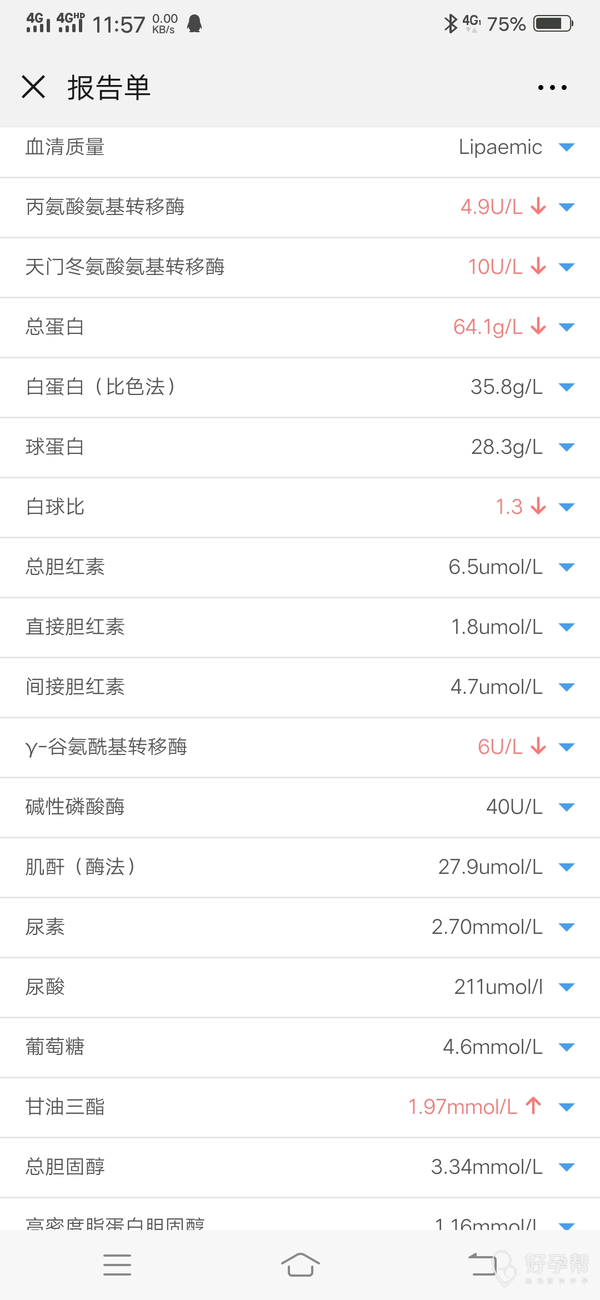Open the three-dot overflow menu

coord(552,88)
